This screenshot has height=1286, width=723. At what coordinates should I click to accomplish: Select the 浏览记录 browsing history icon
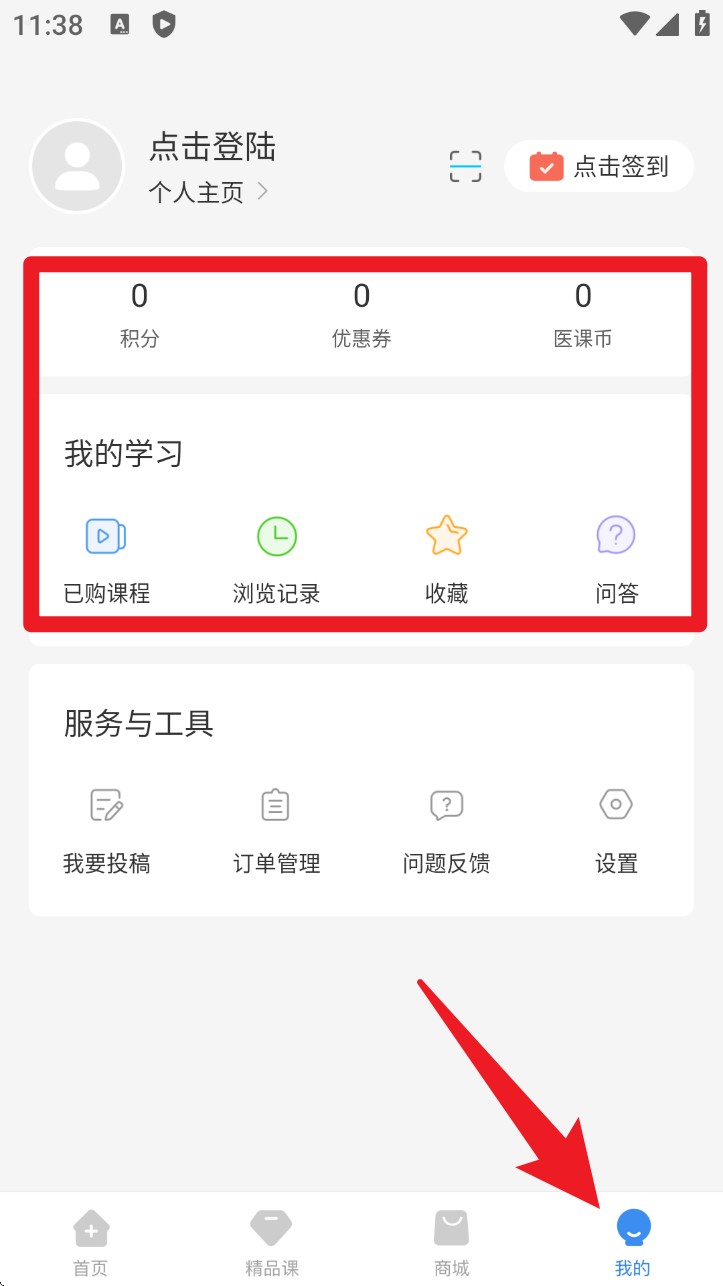coord(275,535)
